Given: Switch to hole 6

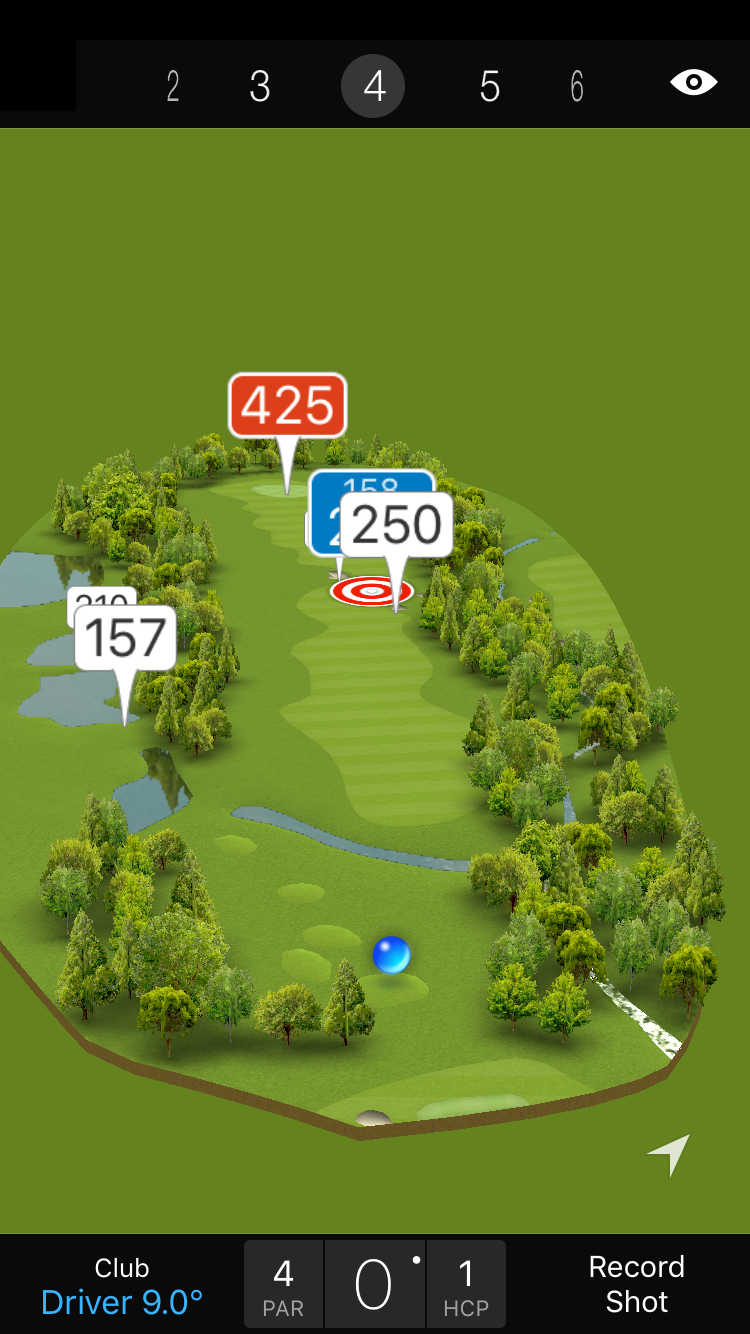Looking at the screenshot, I should click(577, 87).
